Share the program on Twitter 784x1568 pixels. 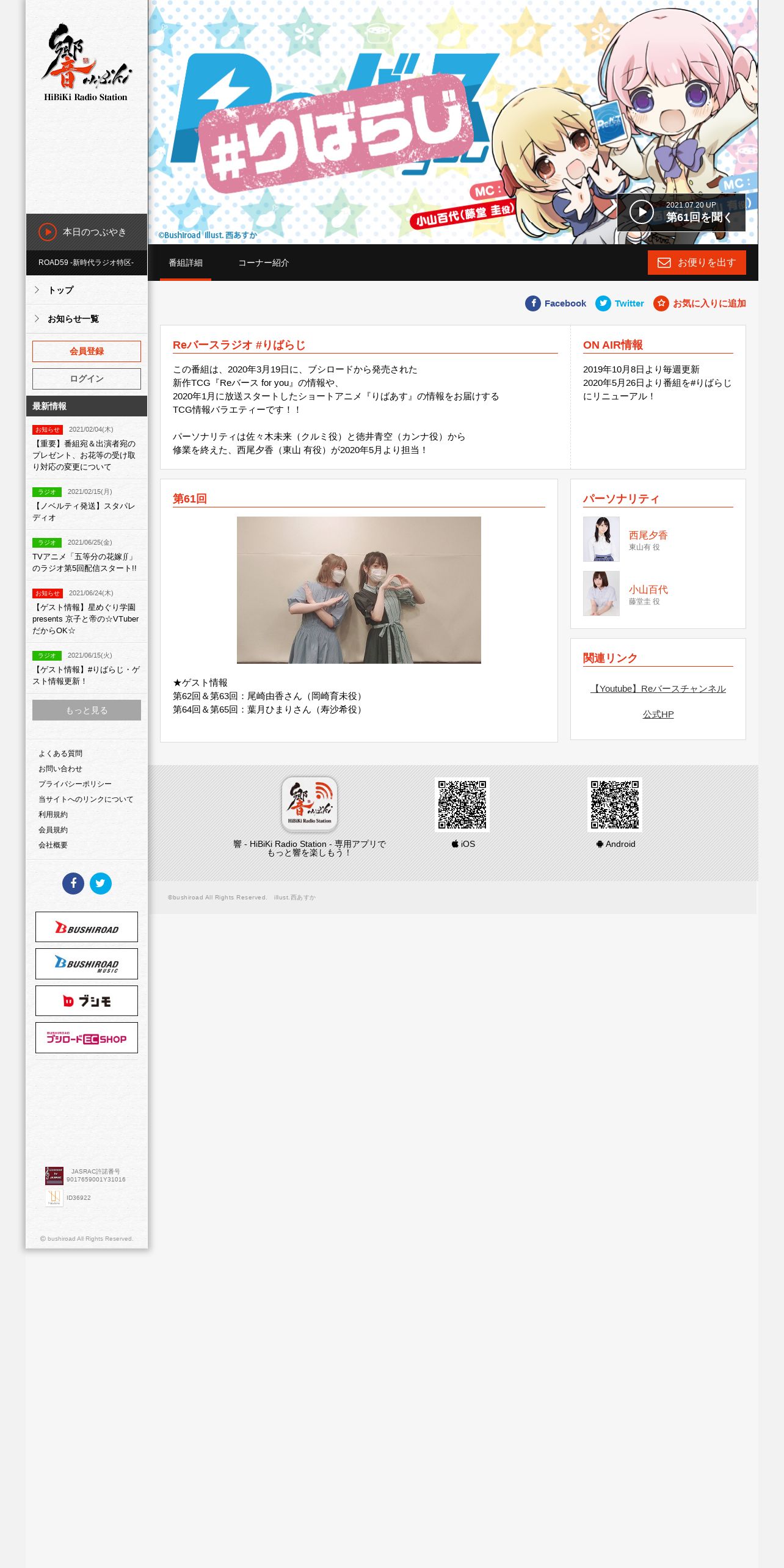620,303
